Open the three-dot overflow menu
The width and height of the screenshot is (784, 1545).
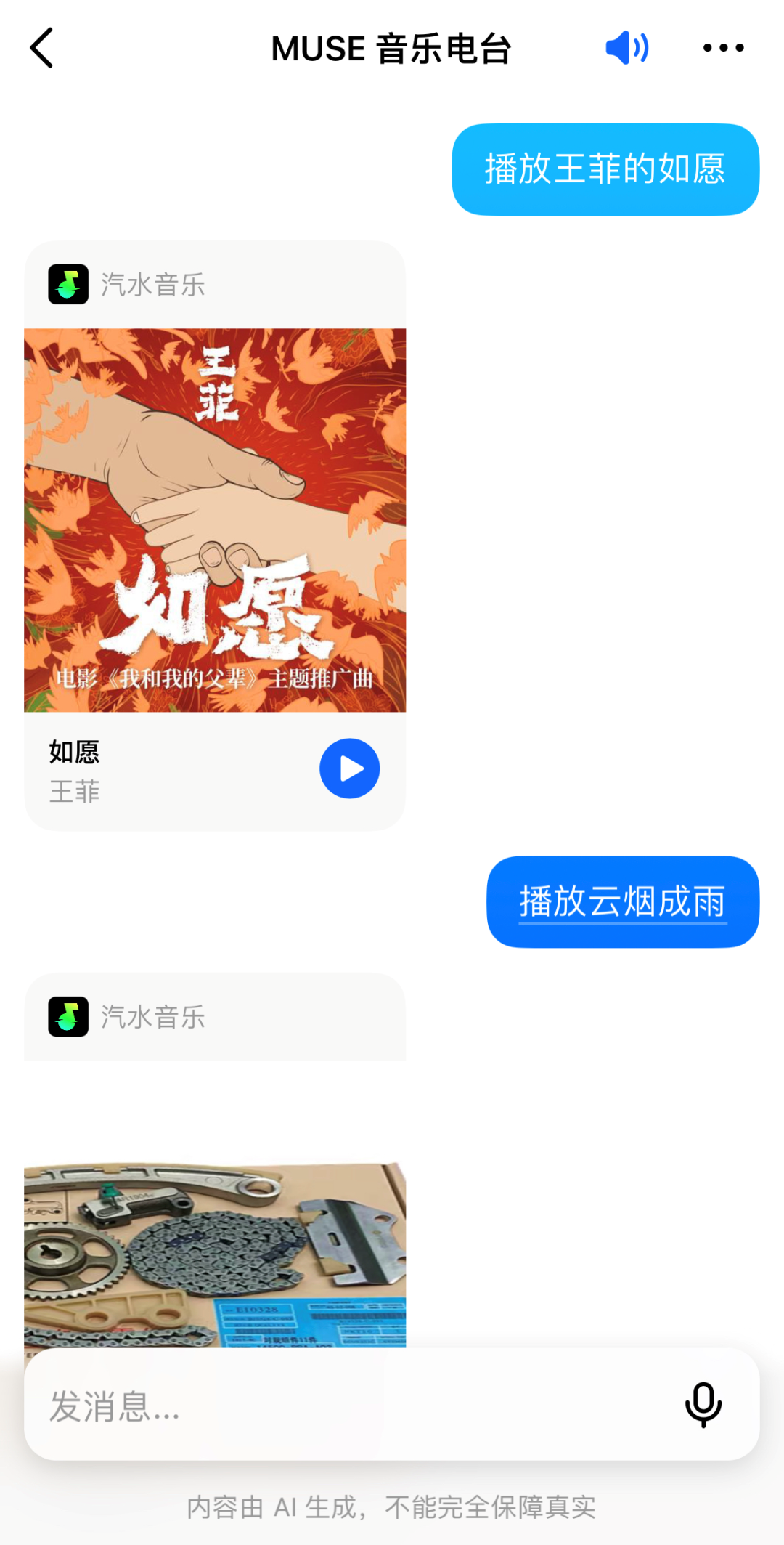[x=723, y=48]
